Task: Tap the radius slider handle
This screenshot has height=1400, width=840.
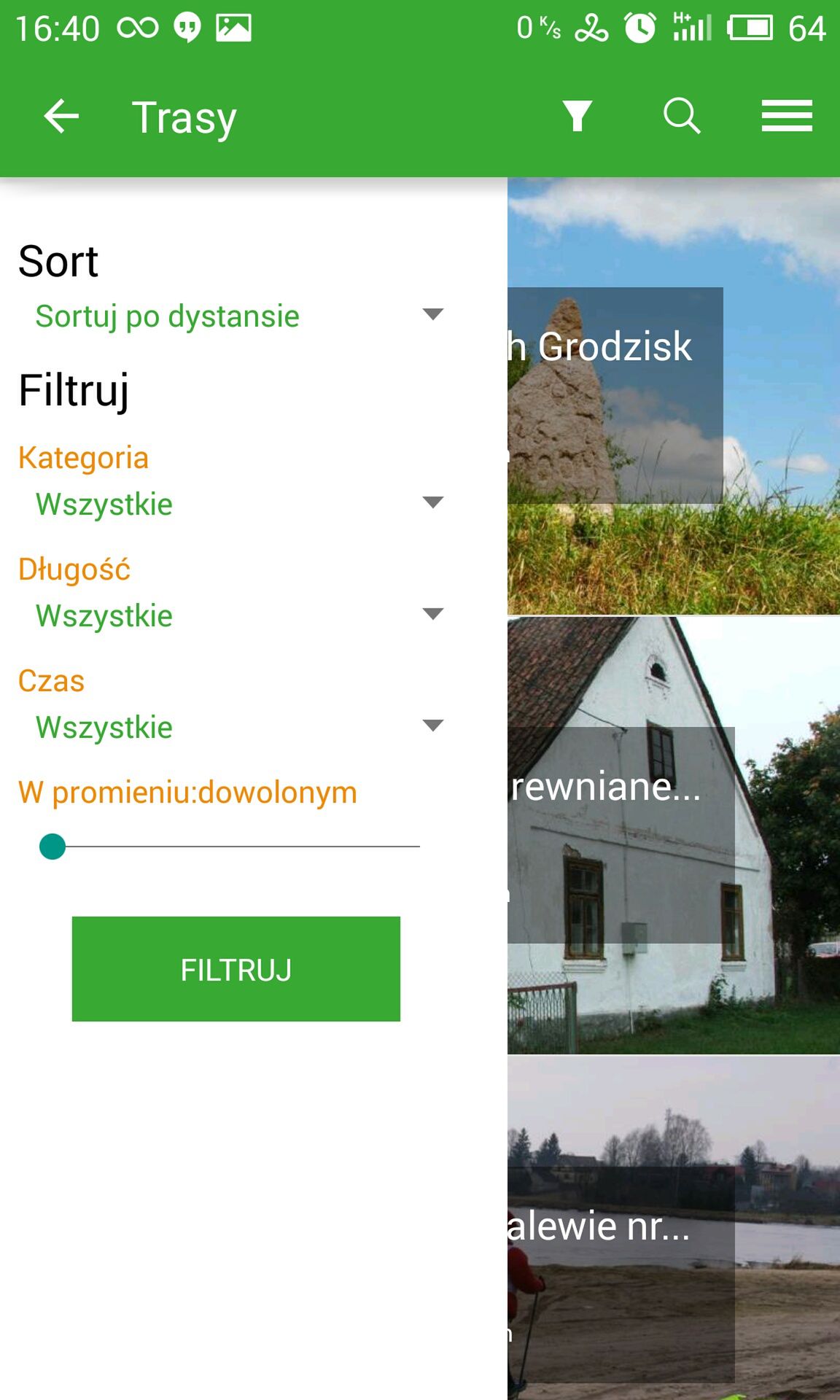Action: [52, 847]
